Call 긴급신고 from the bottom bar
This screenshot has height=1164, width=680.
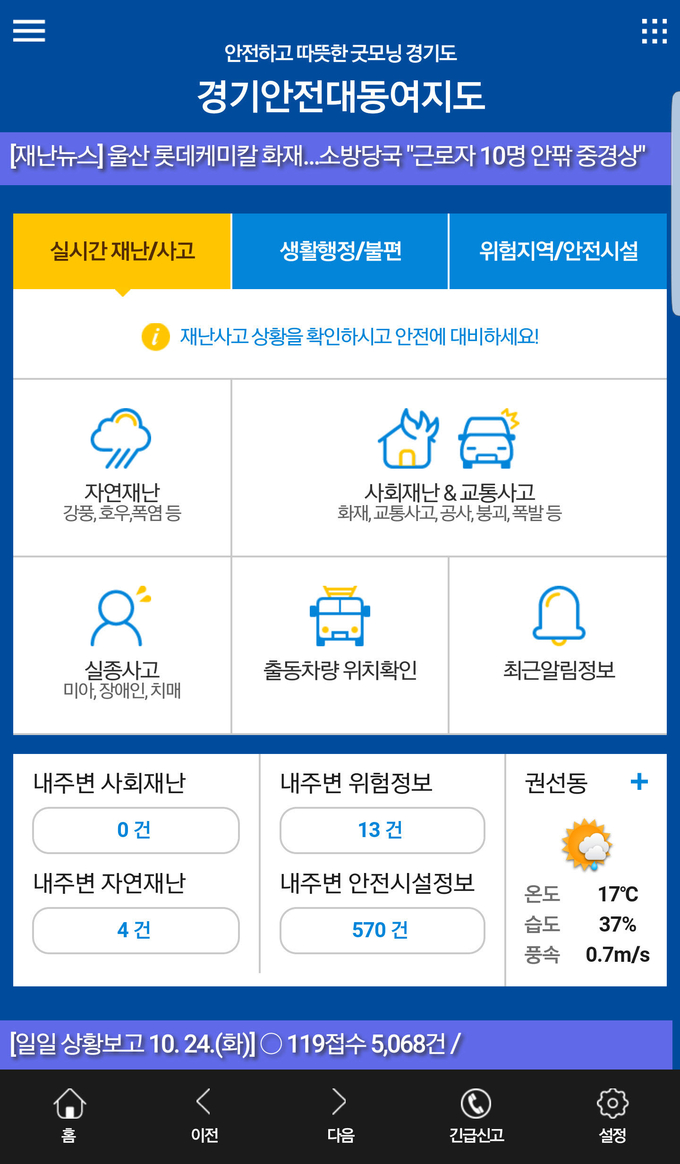[x=476, y=1115]
